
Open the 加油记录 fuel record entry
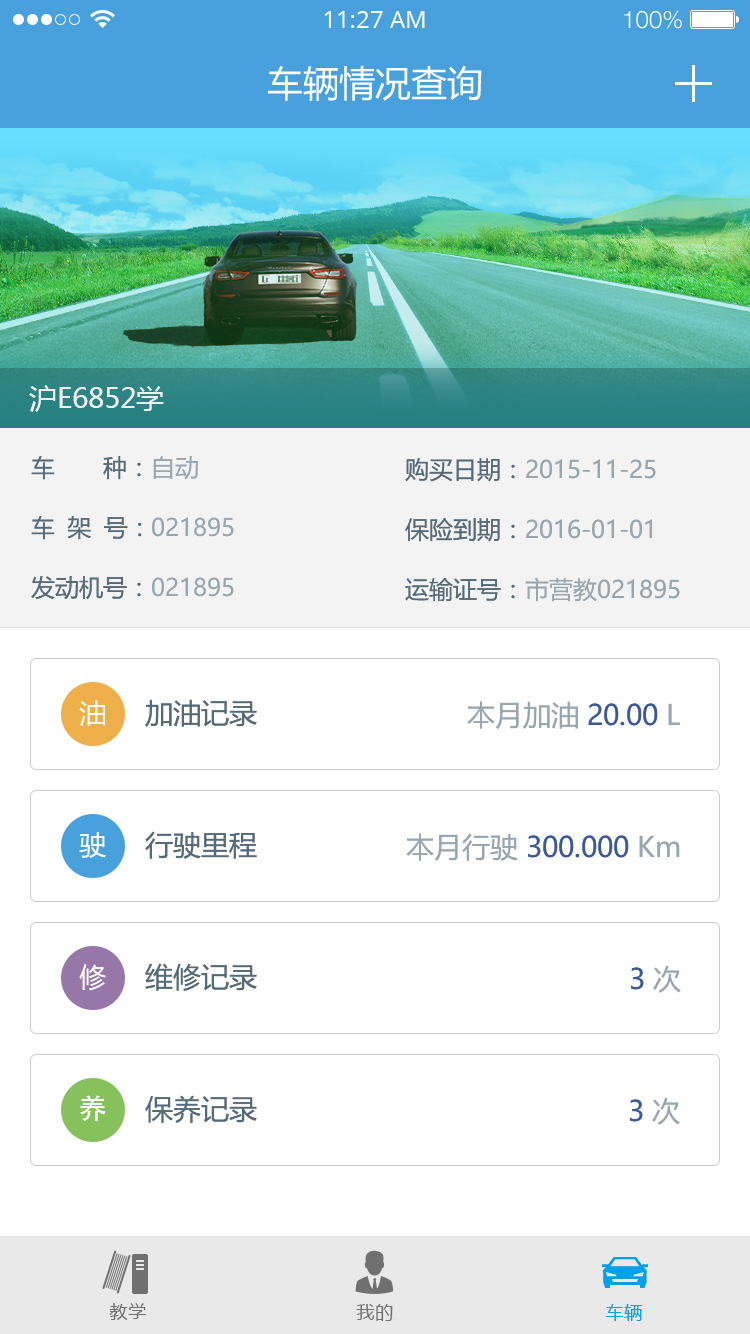pyautogui.click(x=374, y=714)
